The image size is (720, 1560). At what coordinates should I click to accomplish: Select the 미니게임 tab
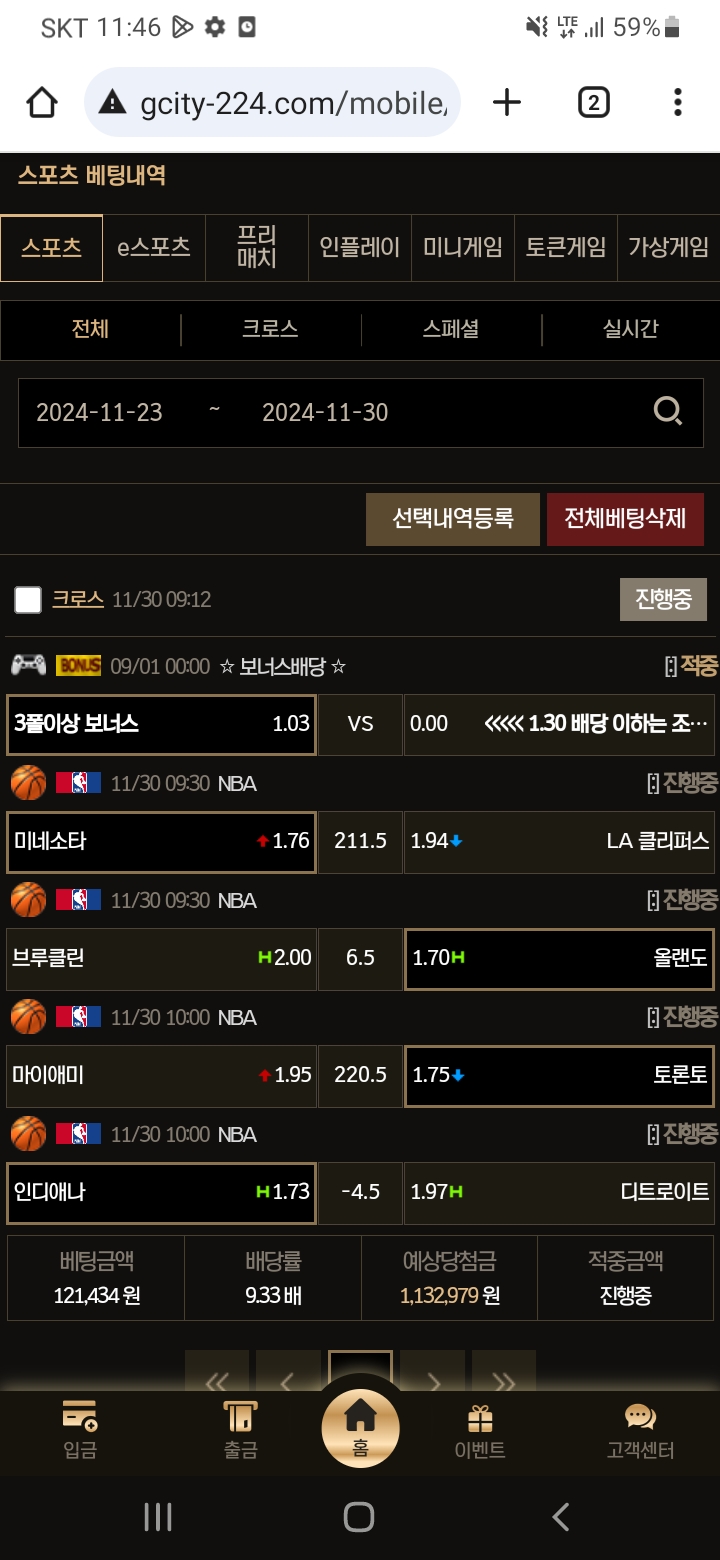463,248
